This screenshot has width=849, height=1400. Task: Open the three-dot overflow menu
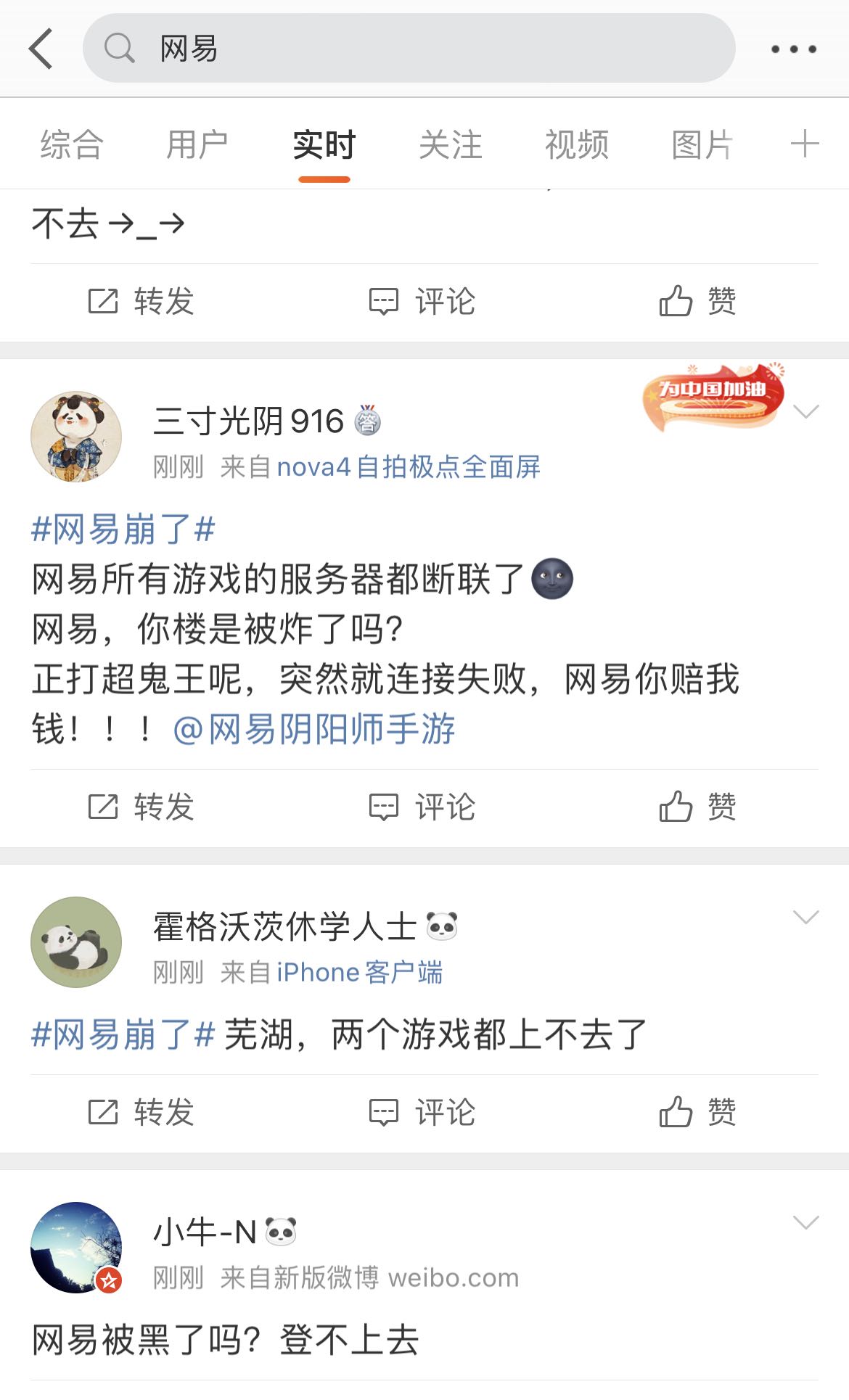click(793, 49)
